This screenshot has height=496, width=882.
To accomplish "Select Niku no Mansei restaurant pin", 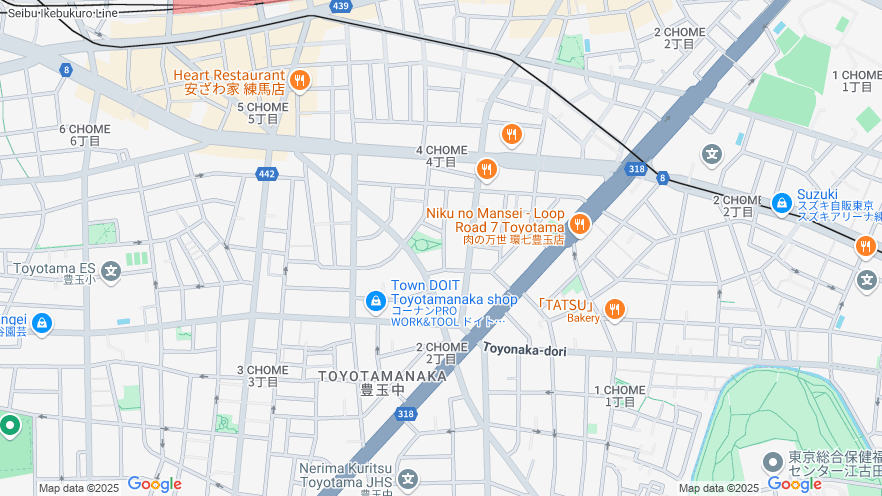I will point(579,223).
